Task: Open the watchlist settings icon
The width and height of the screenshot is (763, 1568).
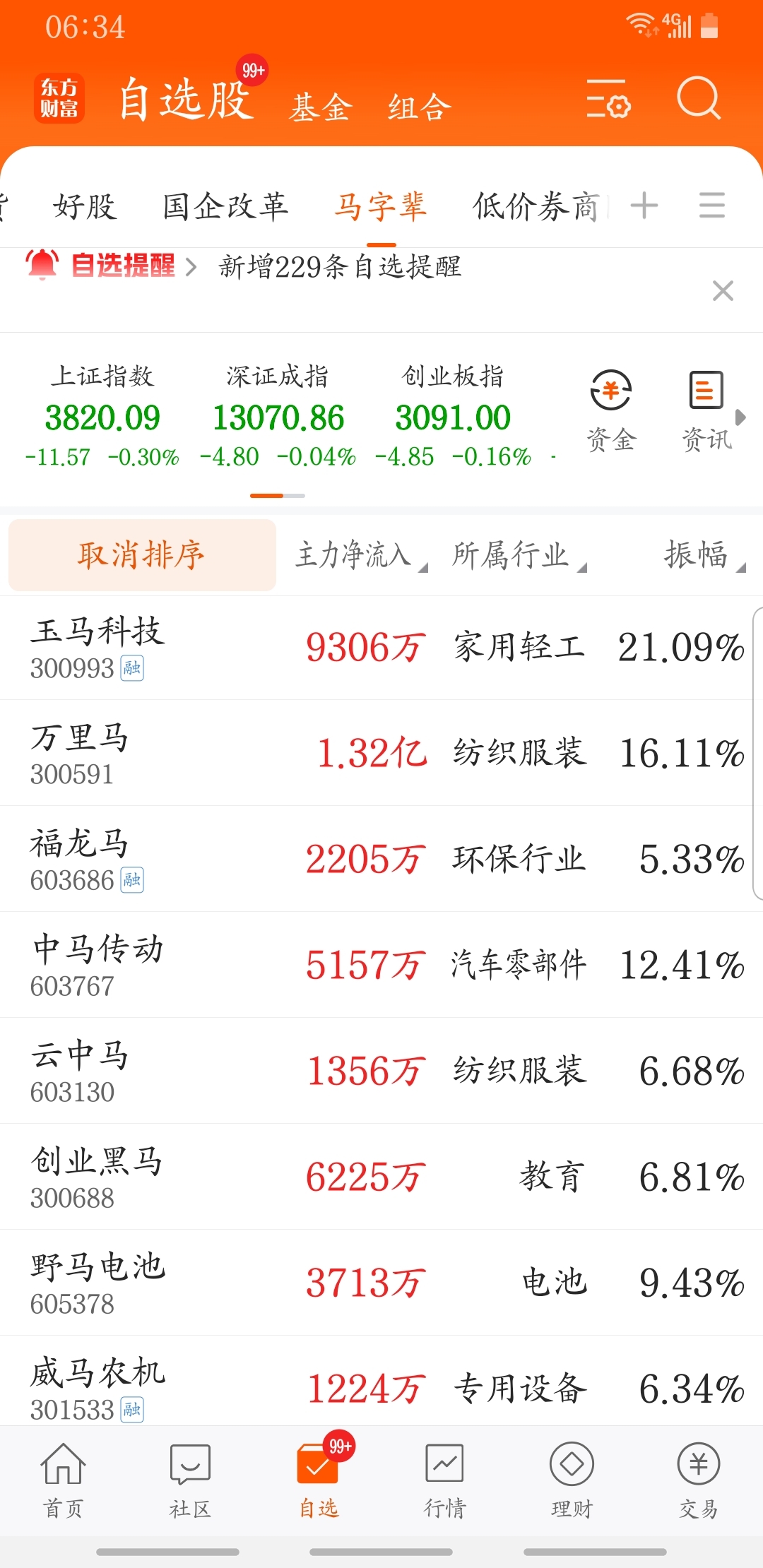Action: (608, 98)
